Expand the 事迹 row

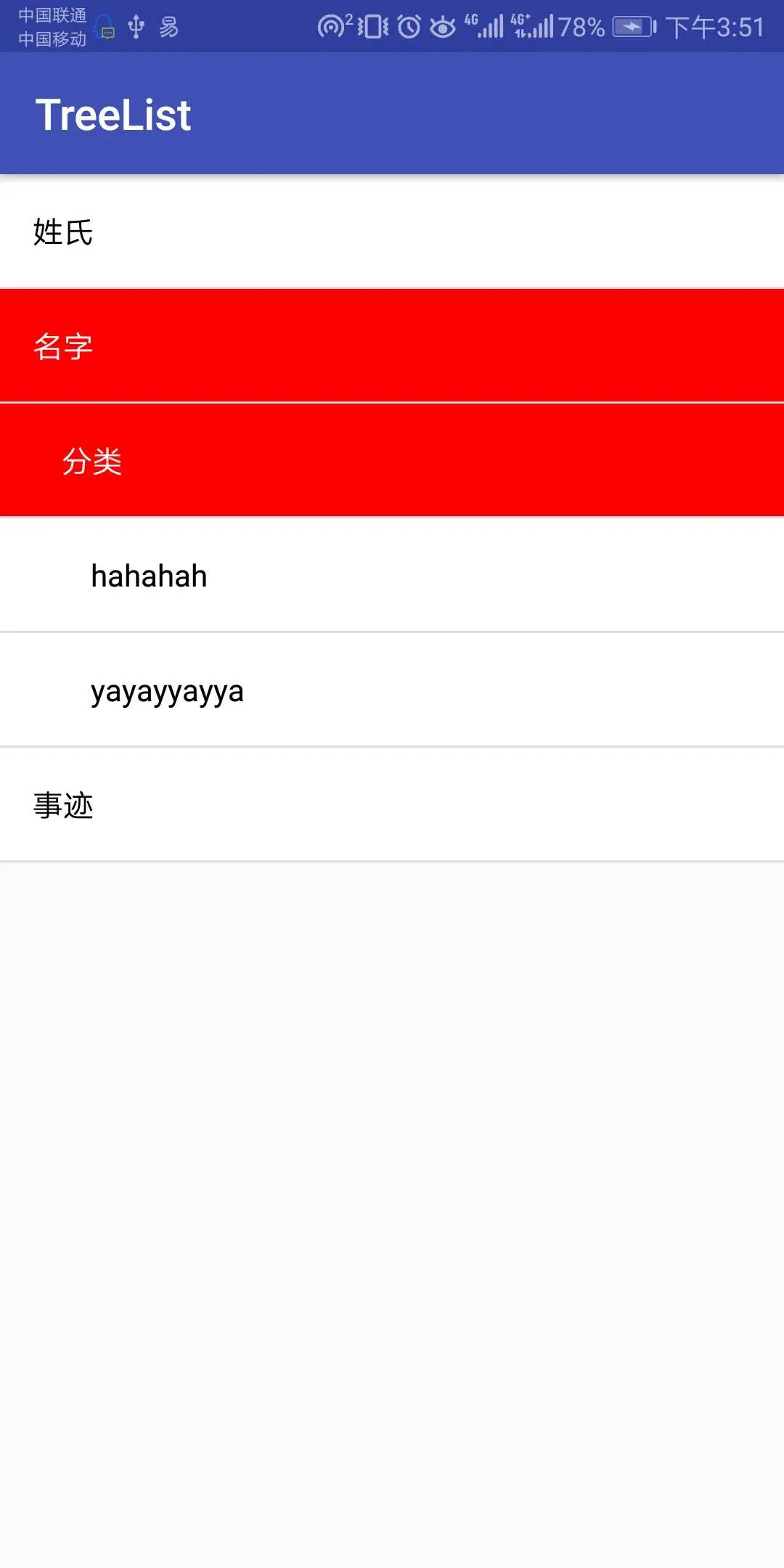pos(392,805)
